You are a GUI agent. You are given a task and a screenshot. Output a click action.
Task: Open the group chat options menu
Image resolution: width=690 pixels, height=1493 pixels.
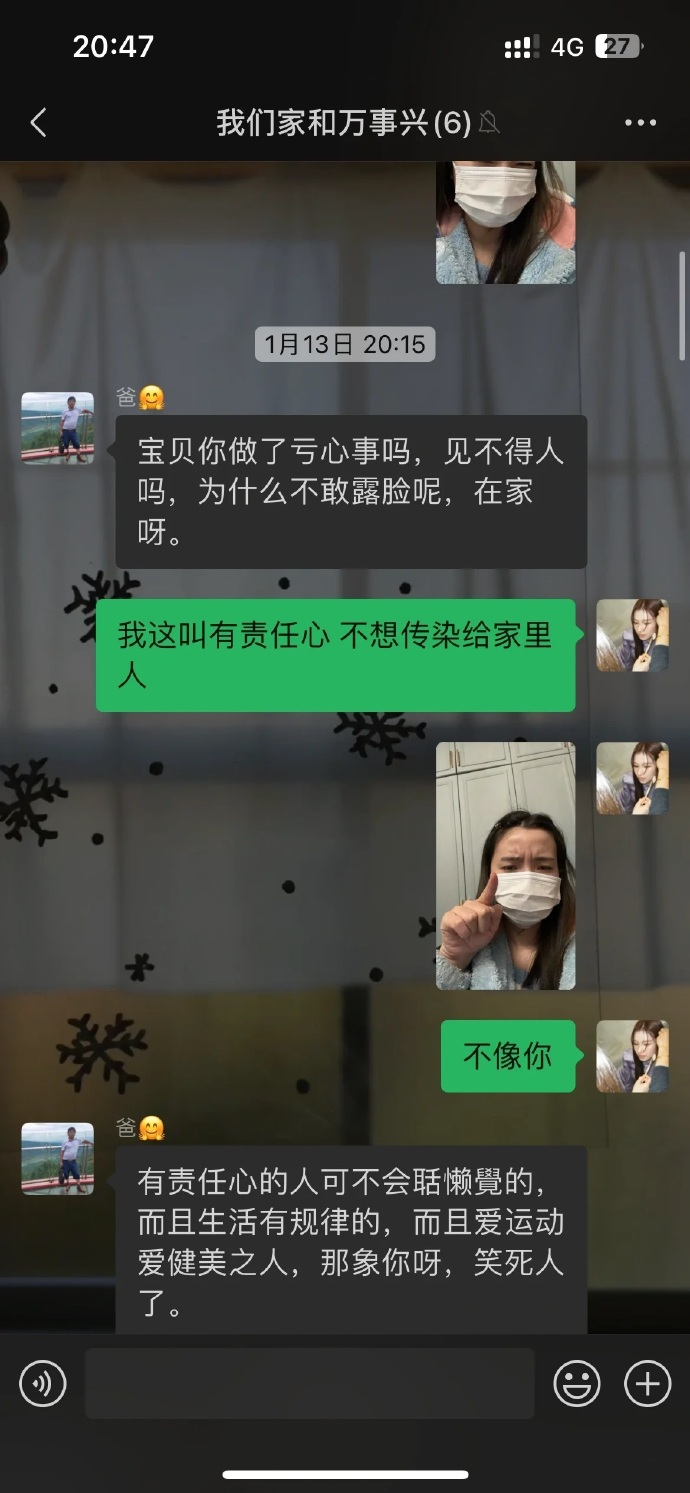click(x=640, y=123)
